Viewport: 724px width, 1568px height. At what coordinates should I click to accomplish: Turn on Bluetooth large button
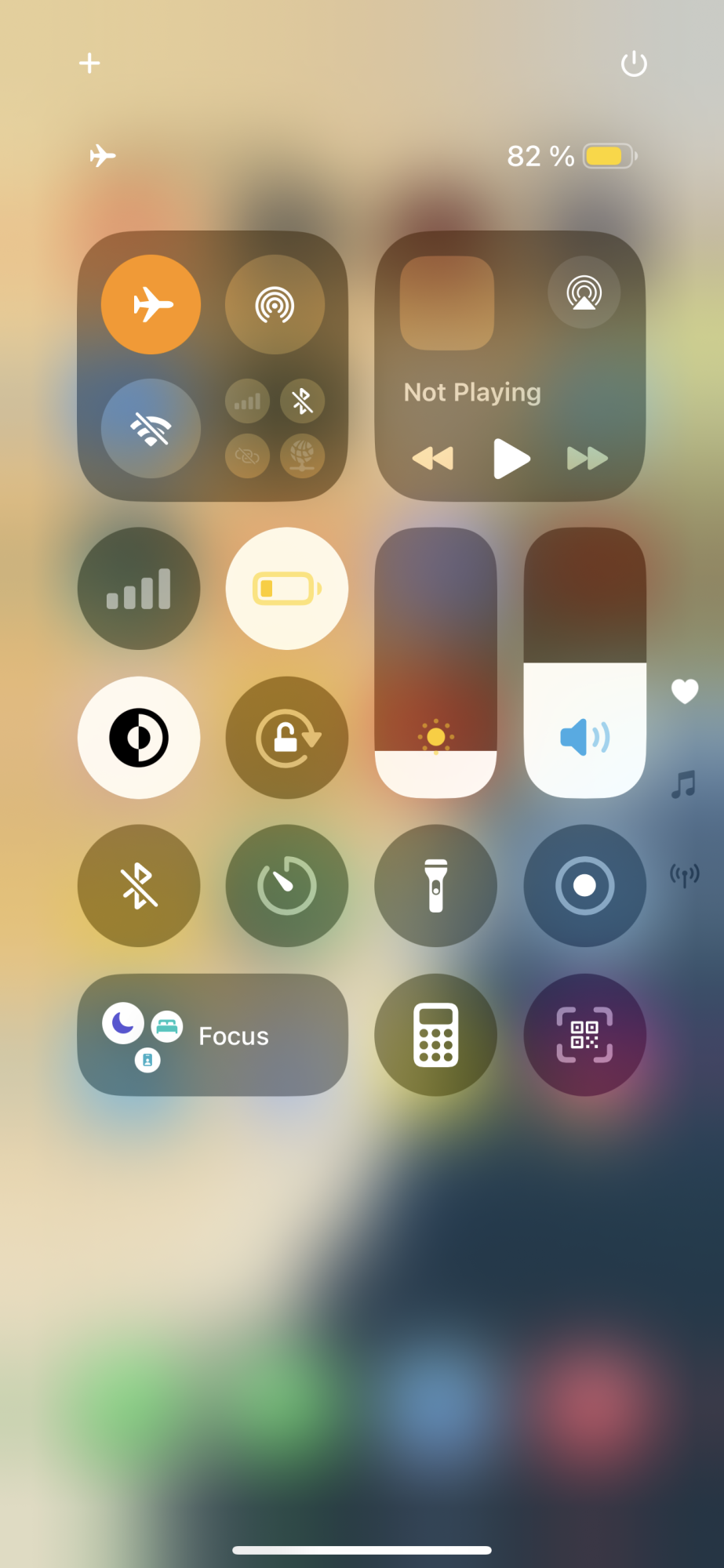point(139,886)
